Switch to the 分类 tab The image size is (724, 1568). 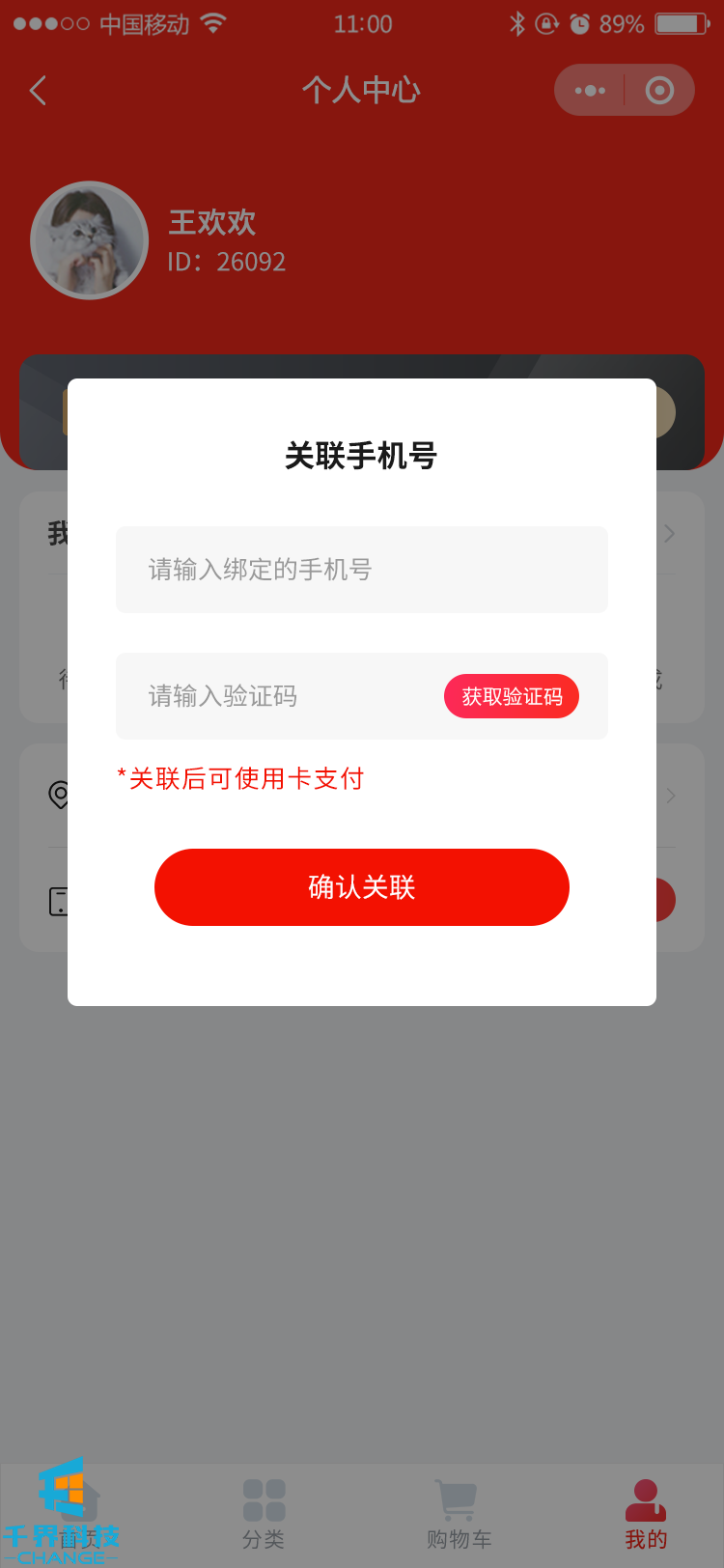(x=264, y=1514)
